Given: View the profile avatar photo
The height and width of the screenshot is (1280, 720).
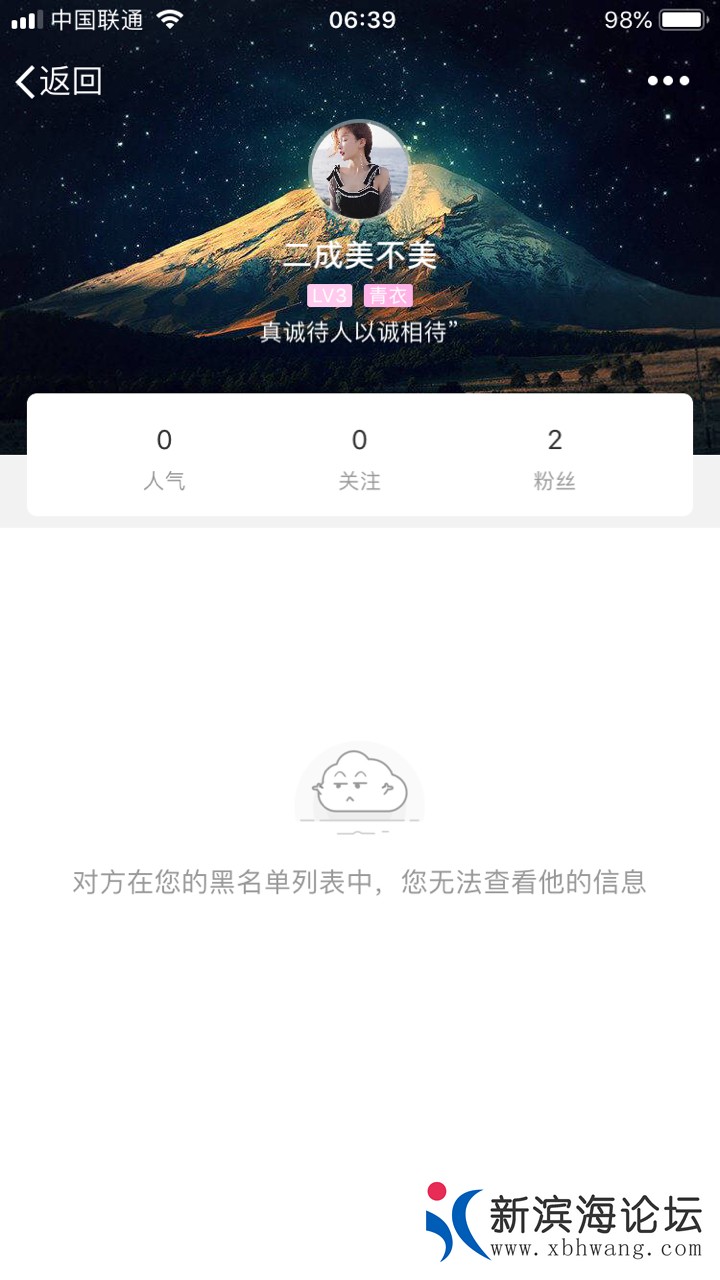Looking at the screenshot, I should 360,170.
